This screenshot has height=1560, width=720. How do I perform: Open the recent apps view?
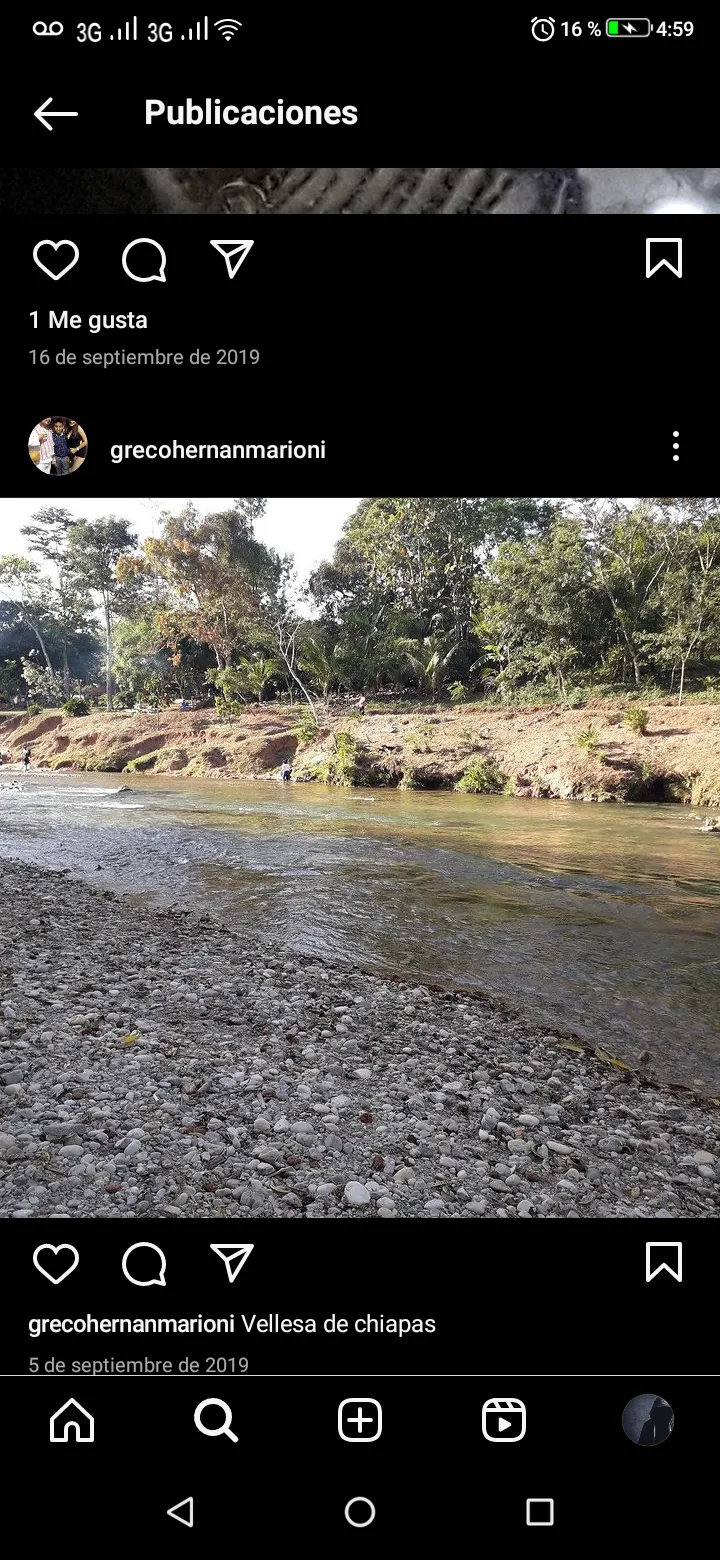point(540,1512)
